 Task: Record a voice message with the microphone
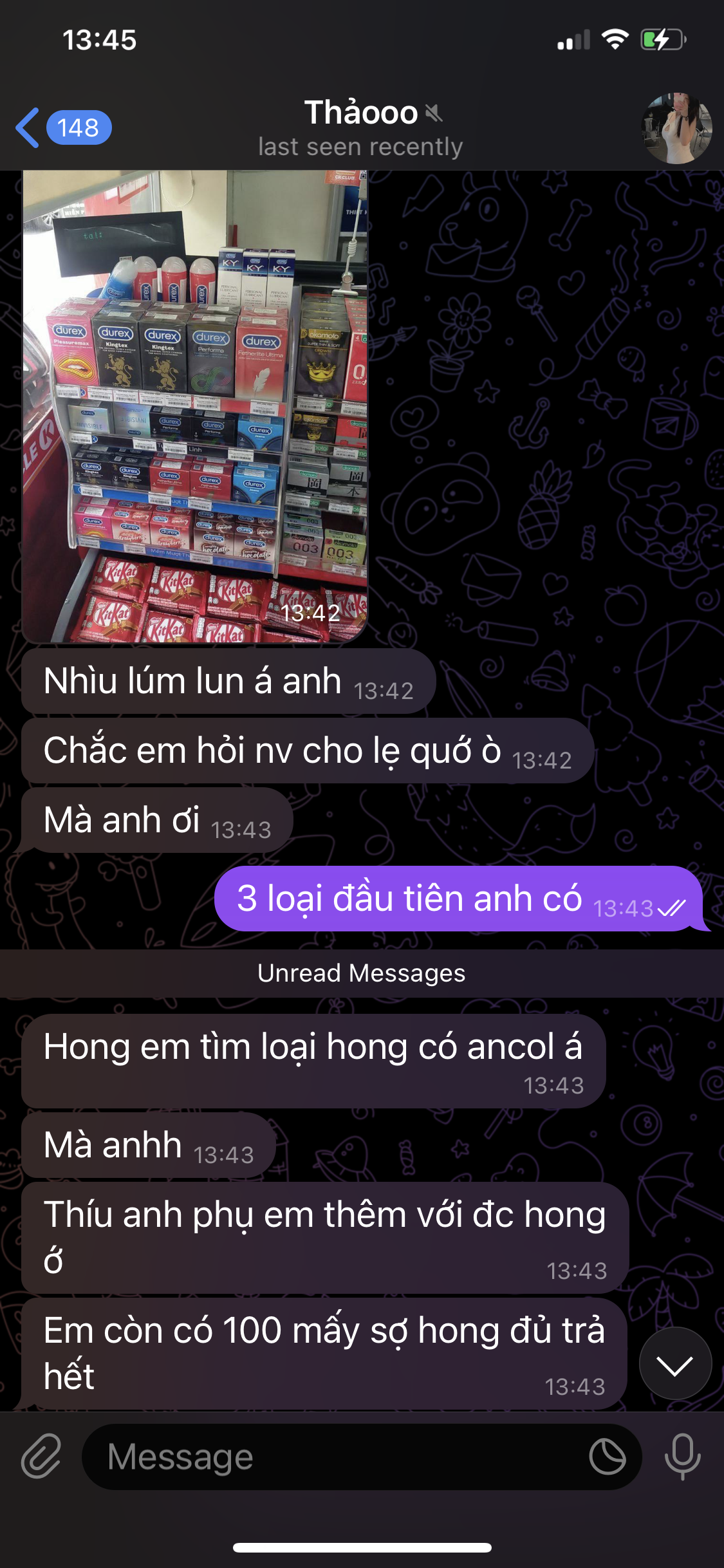[x=682, y=1457]
